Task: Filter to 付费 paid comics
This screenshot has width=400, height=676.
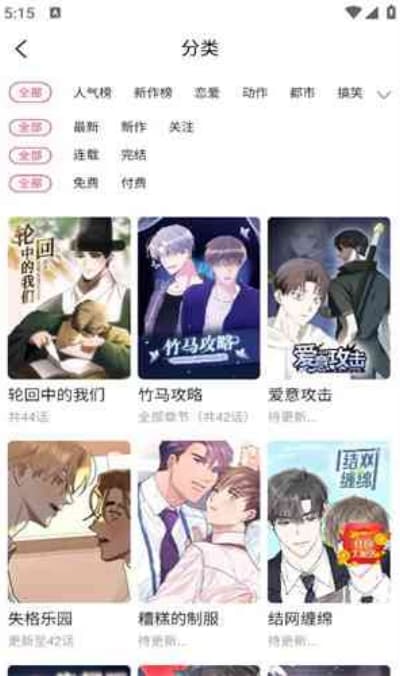Action: pyautogui.click(x=134, y=183)
